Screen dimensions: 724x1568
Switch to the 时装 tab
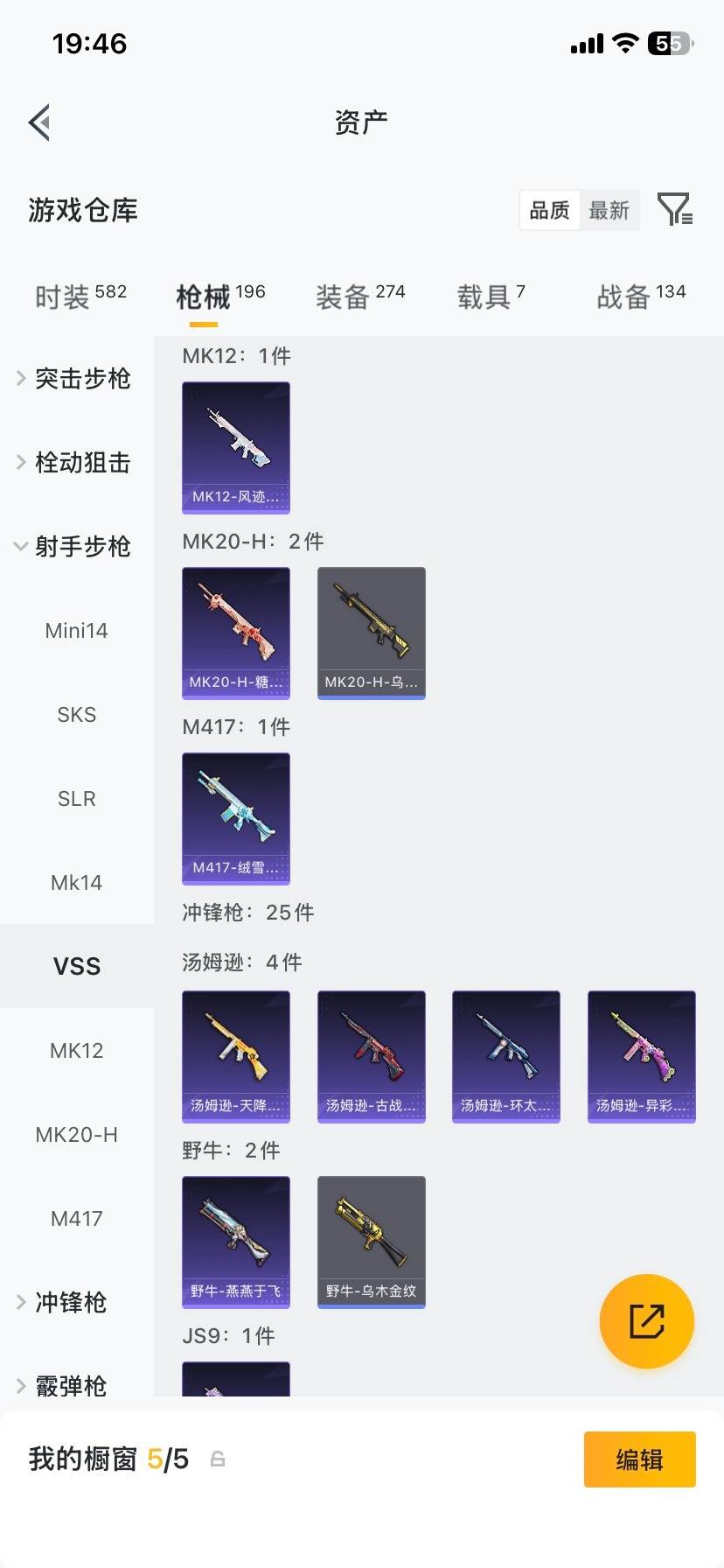pyautogui.click(x=80, y=297)
